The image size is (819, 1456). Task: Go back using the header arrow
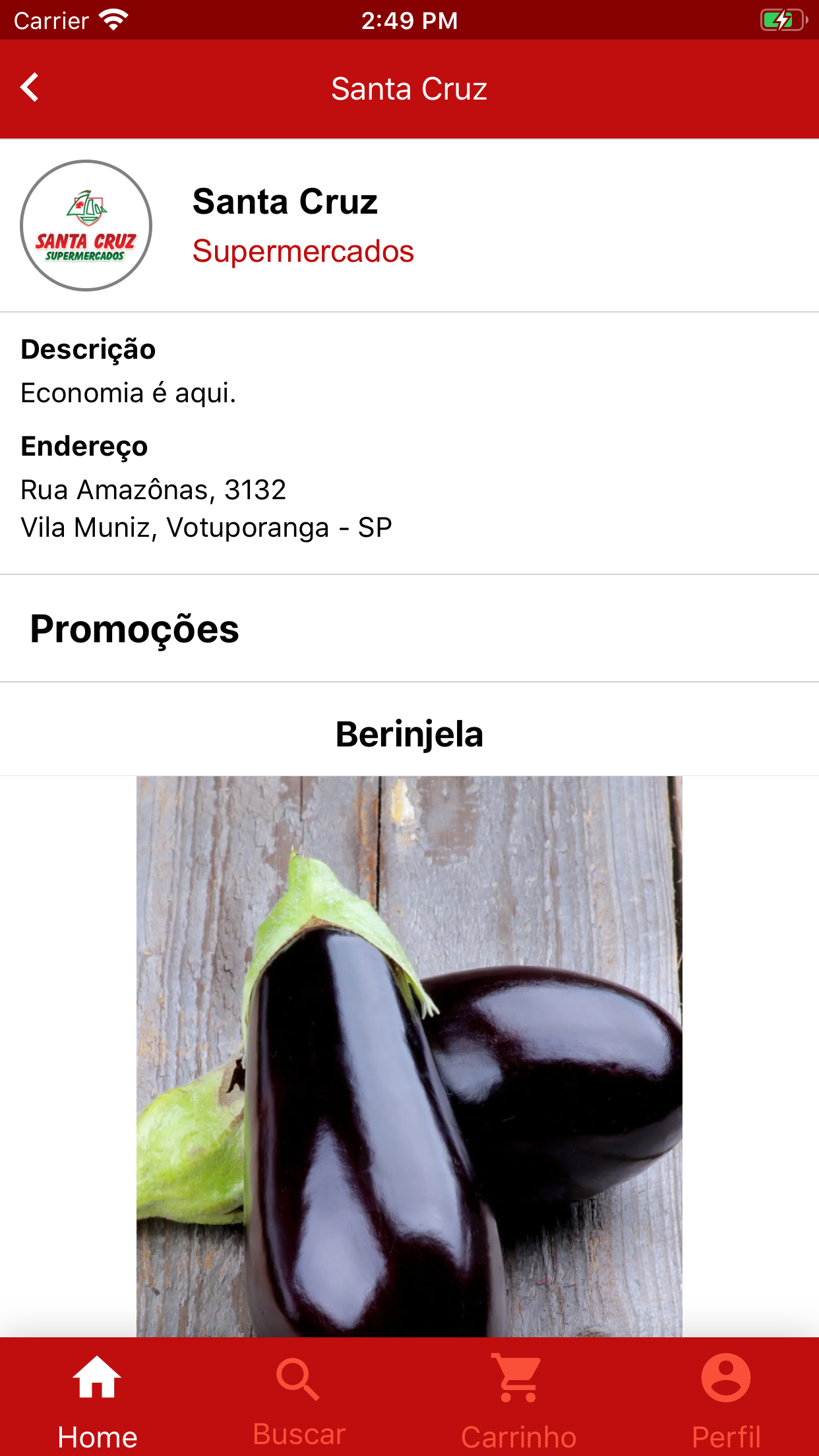click(30, 88)
